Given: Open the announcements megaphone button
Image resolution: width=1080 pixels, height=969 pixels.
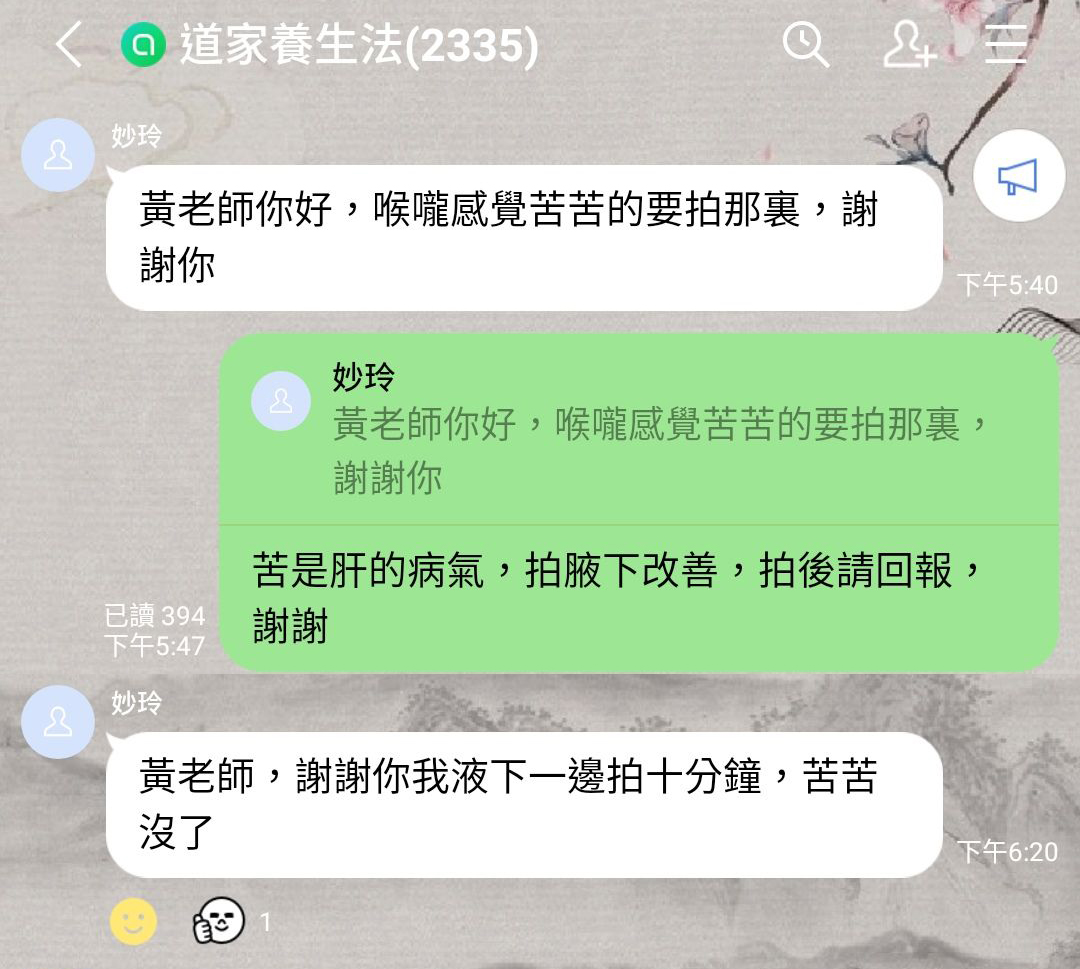Looking at the screenshot, I should point(1017,179).
